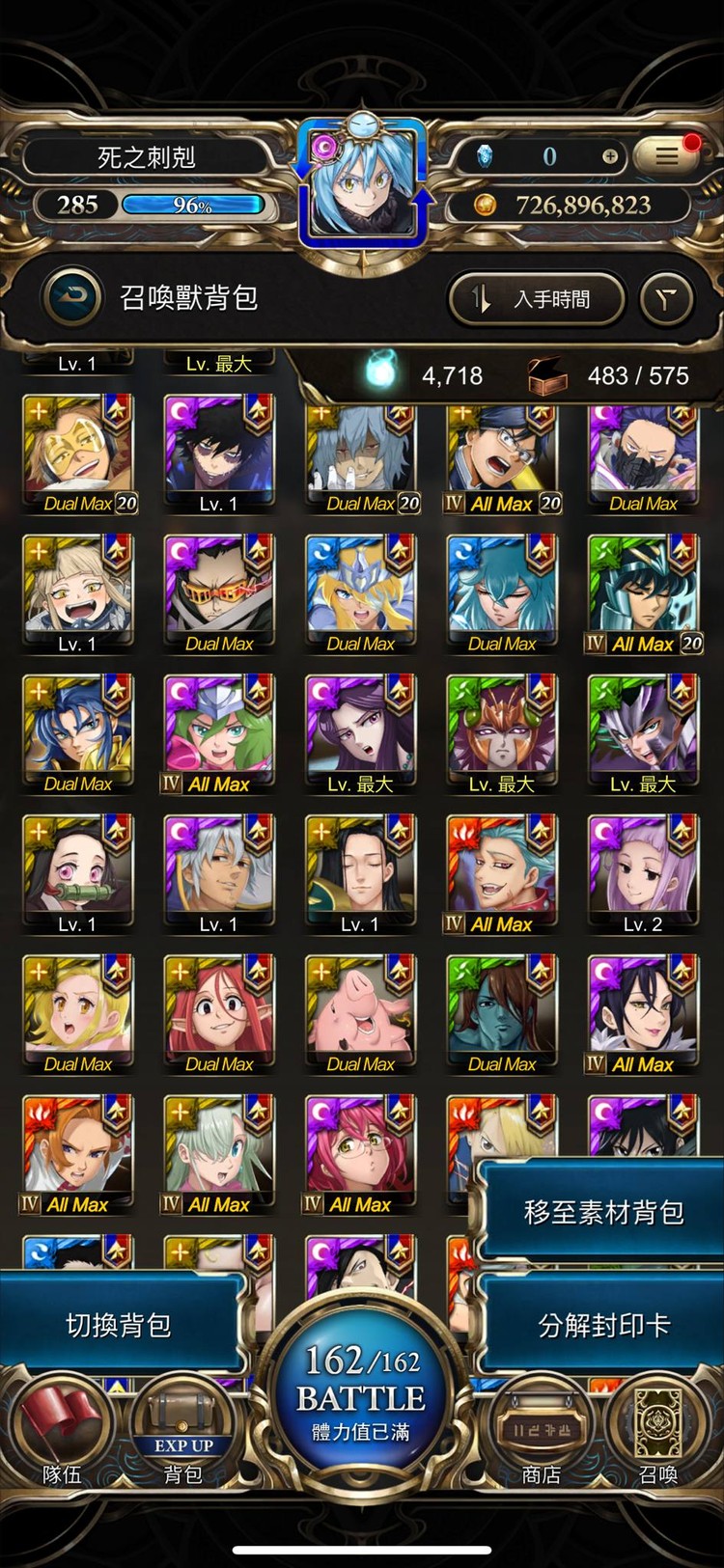Tap 移至素材背包 button
This screenshot has width=724, height=1568.
[602, 1212]
